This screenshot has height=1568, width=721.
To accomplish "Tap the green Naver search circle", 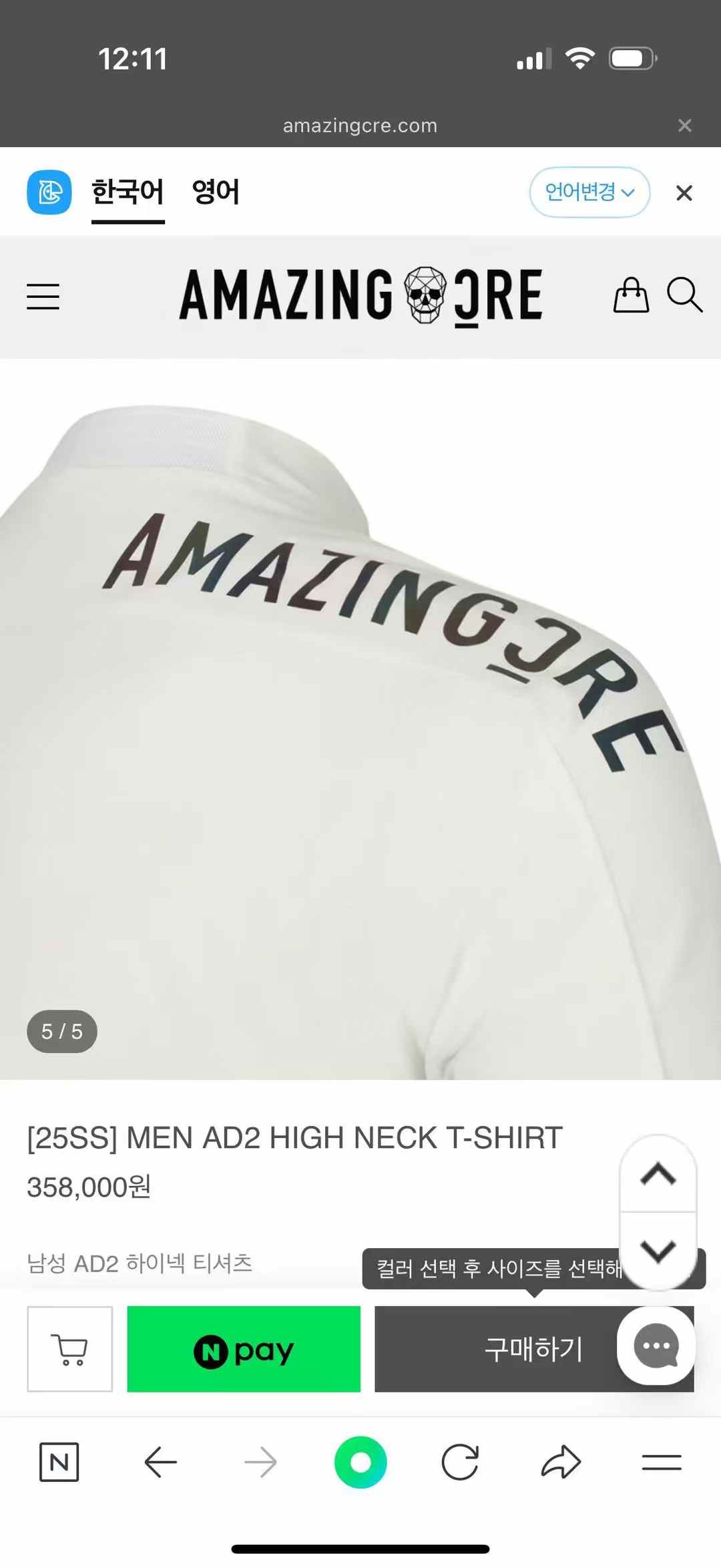I will click(x=360, y=1462).
